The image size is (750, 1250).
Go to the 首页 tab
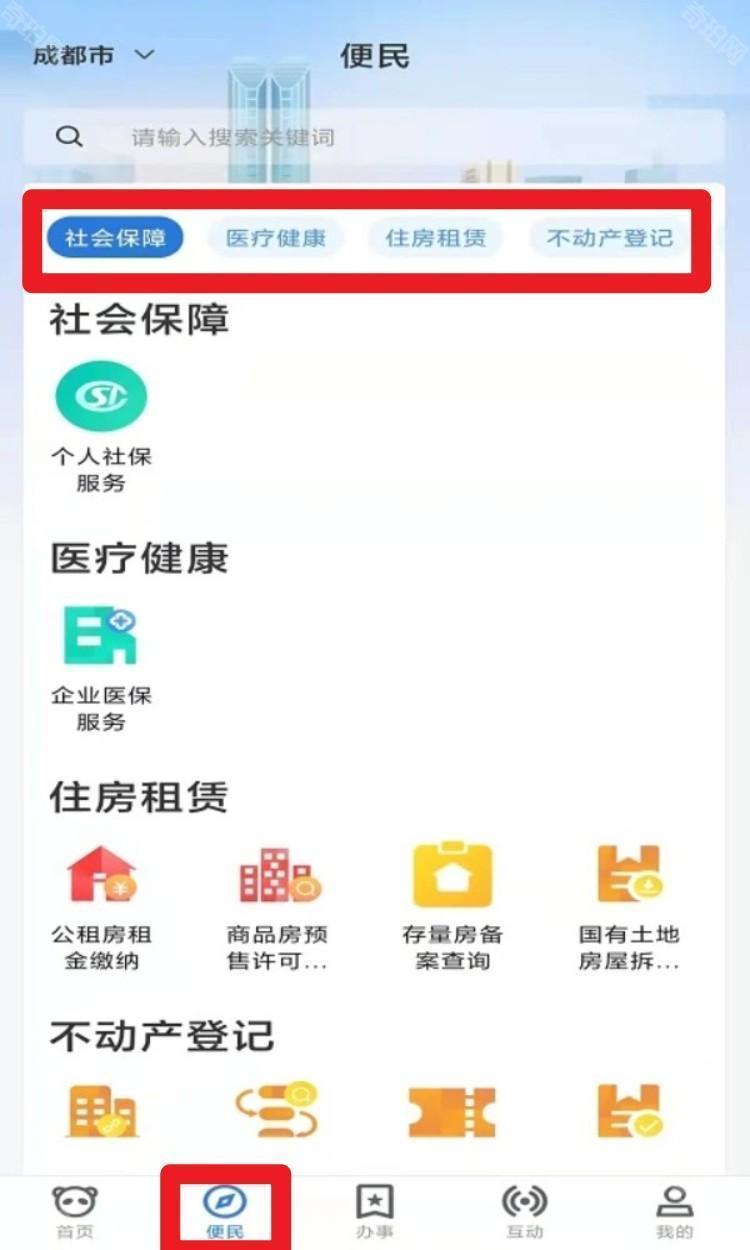click(75, 1210)
